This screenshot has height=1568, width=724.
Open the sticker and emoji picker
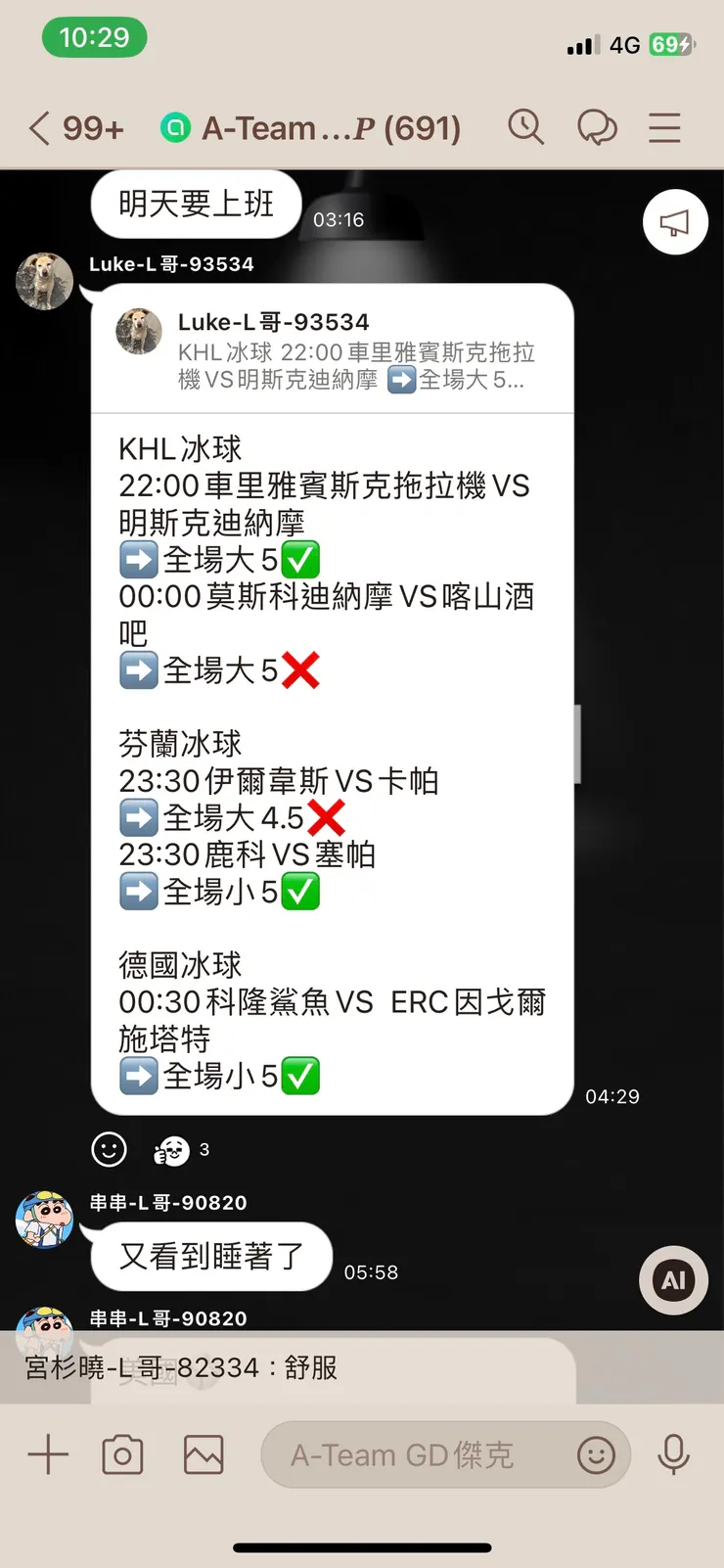(x=596, y=1454)
